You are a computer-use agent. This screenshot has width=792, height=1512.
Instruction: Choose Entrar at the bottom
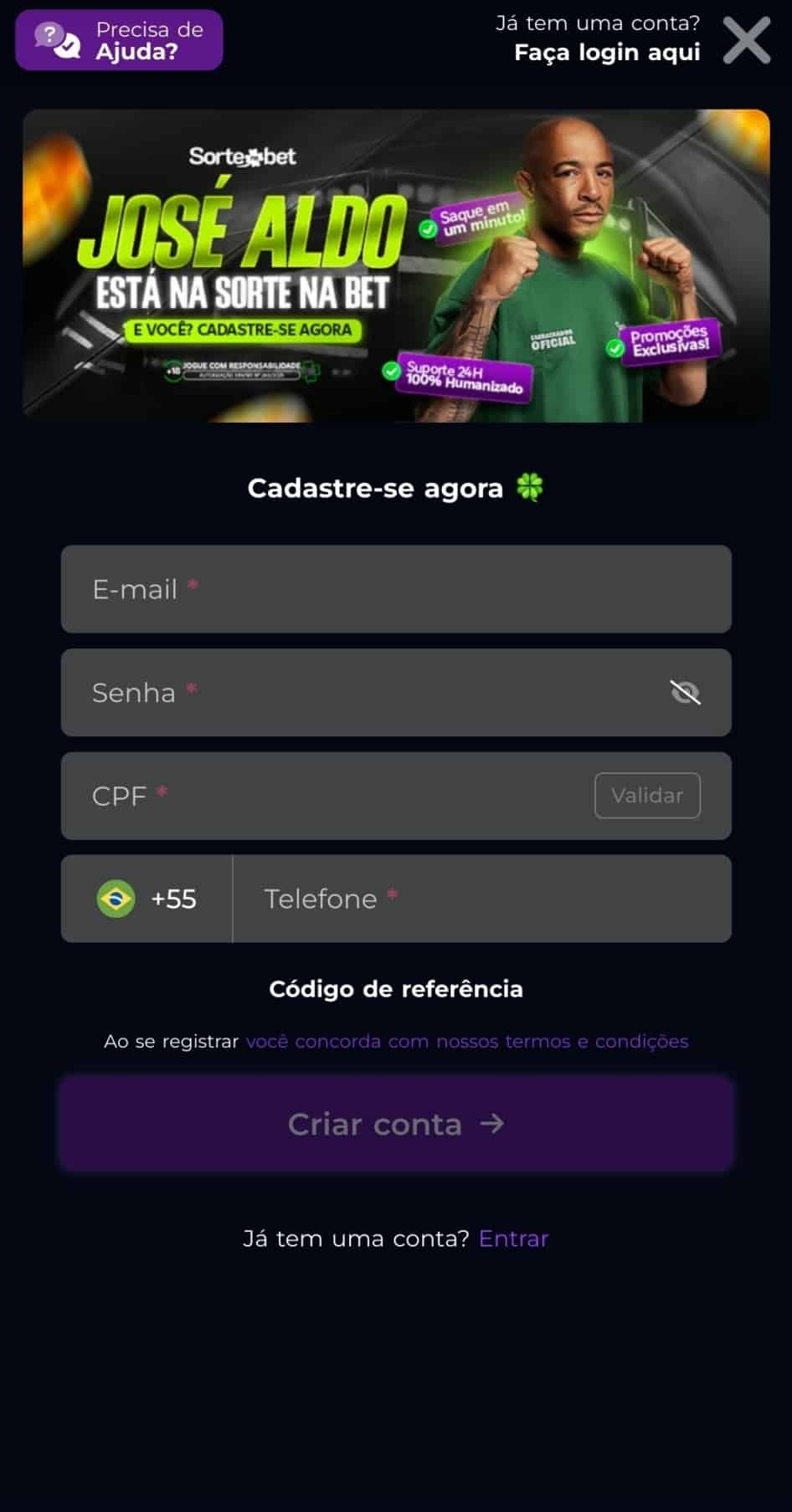(x=513, y=1238)
